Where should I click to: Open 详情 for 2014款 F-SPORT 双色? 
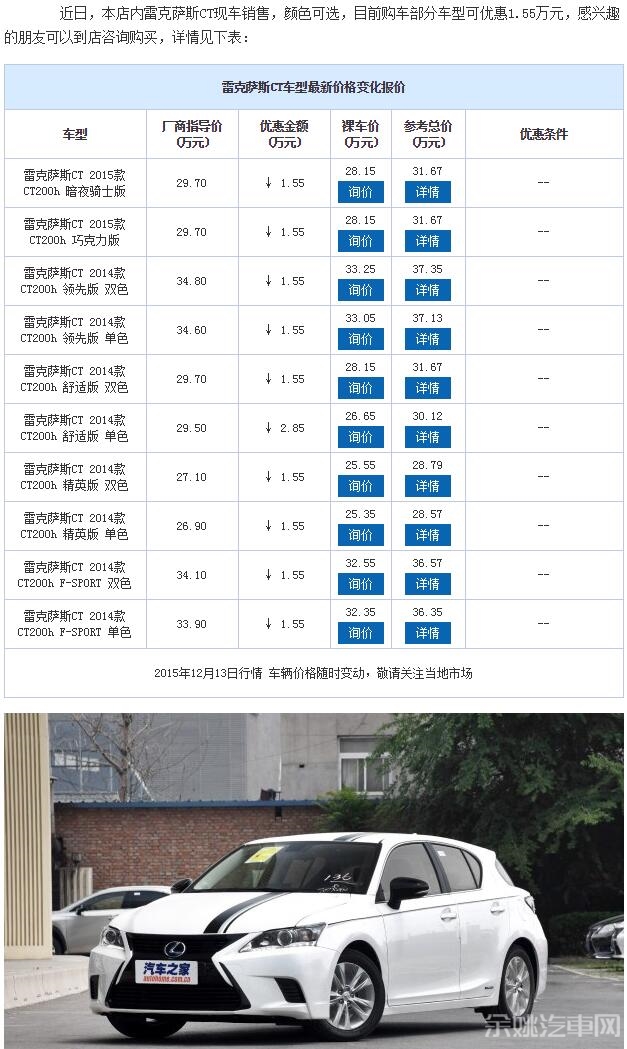coord(427,584)
